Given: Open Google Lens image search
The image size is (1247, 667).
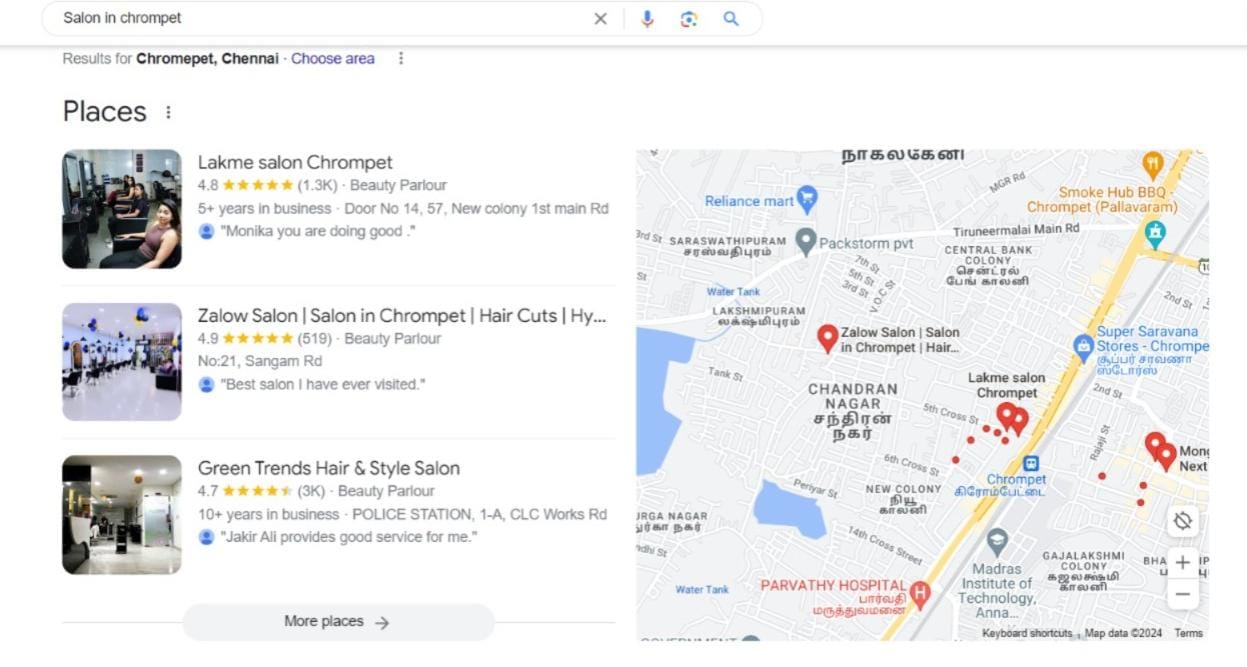Looking at the screenshot, I should 689,18.
